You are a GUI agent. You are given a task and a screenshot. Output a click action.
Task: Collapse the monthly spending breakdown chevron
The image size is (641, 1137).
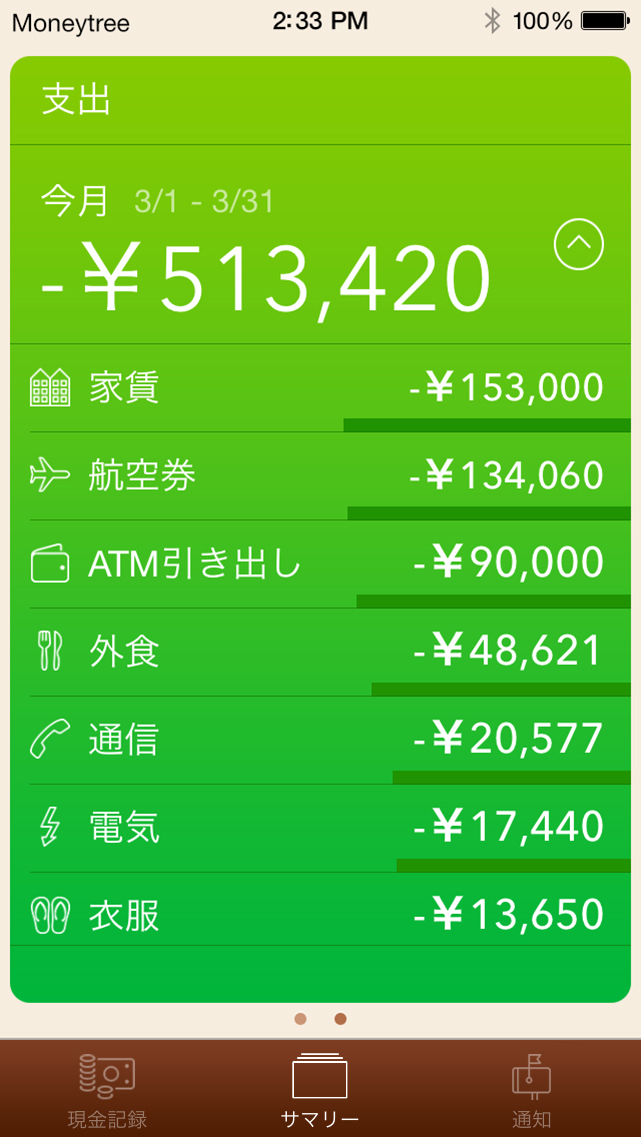click(x=579, y=244)
